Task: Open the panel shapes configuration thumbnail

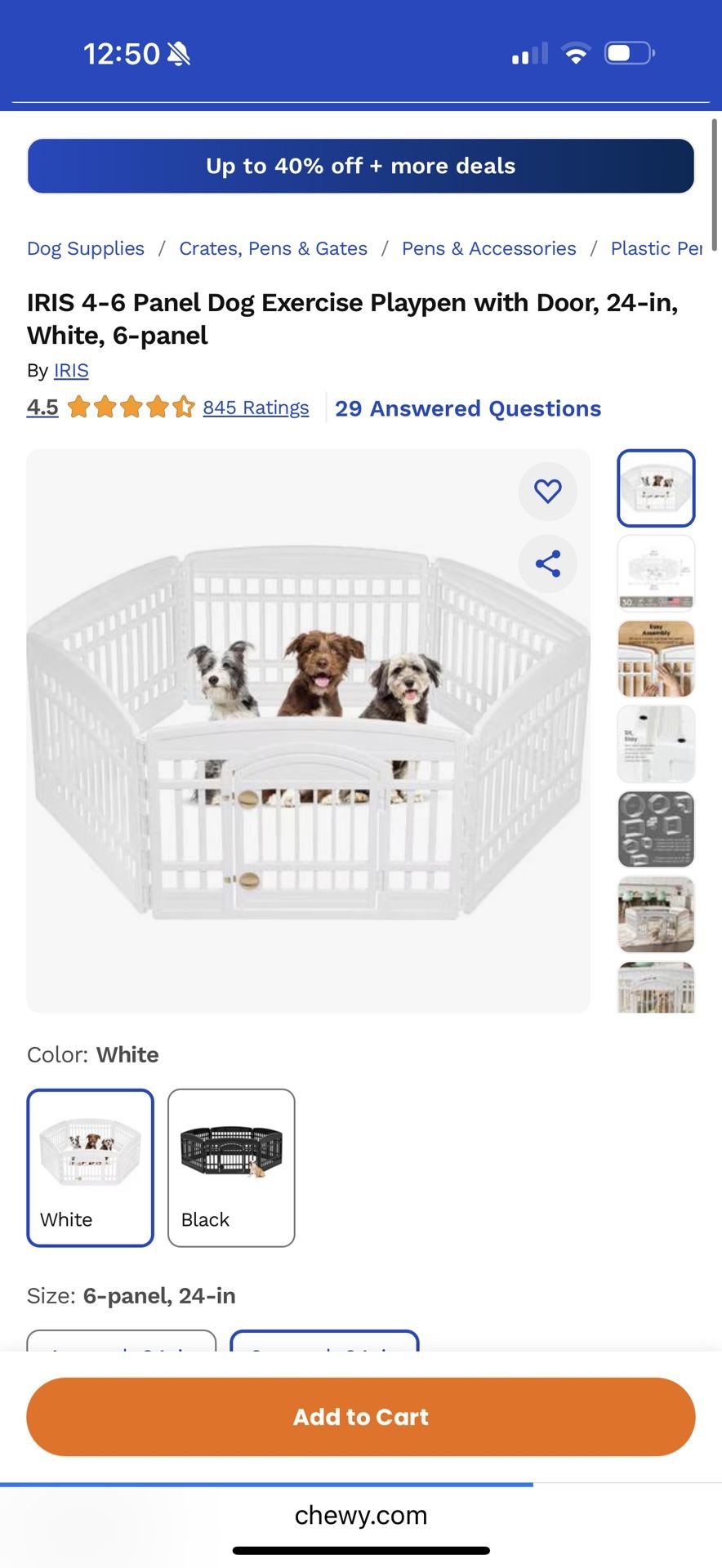Action: point(656,830)
